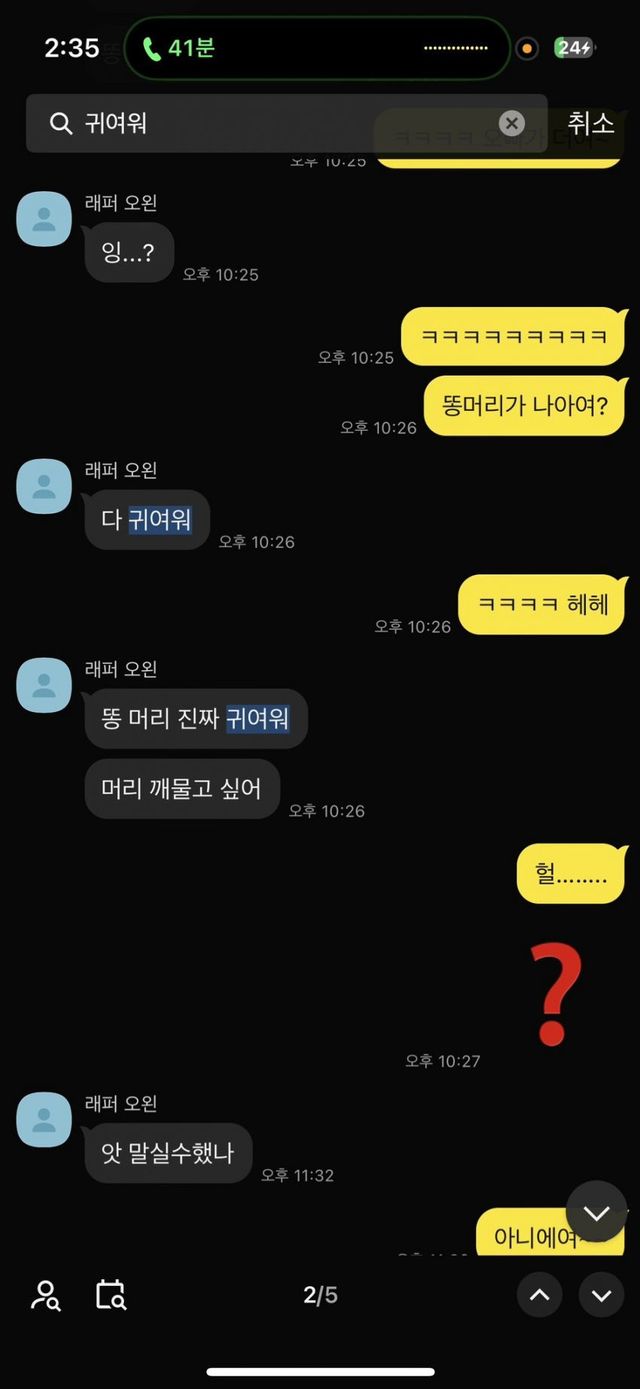Open search by date calendar icon

[111, 1295]
